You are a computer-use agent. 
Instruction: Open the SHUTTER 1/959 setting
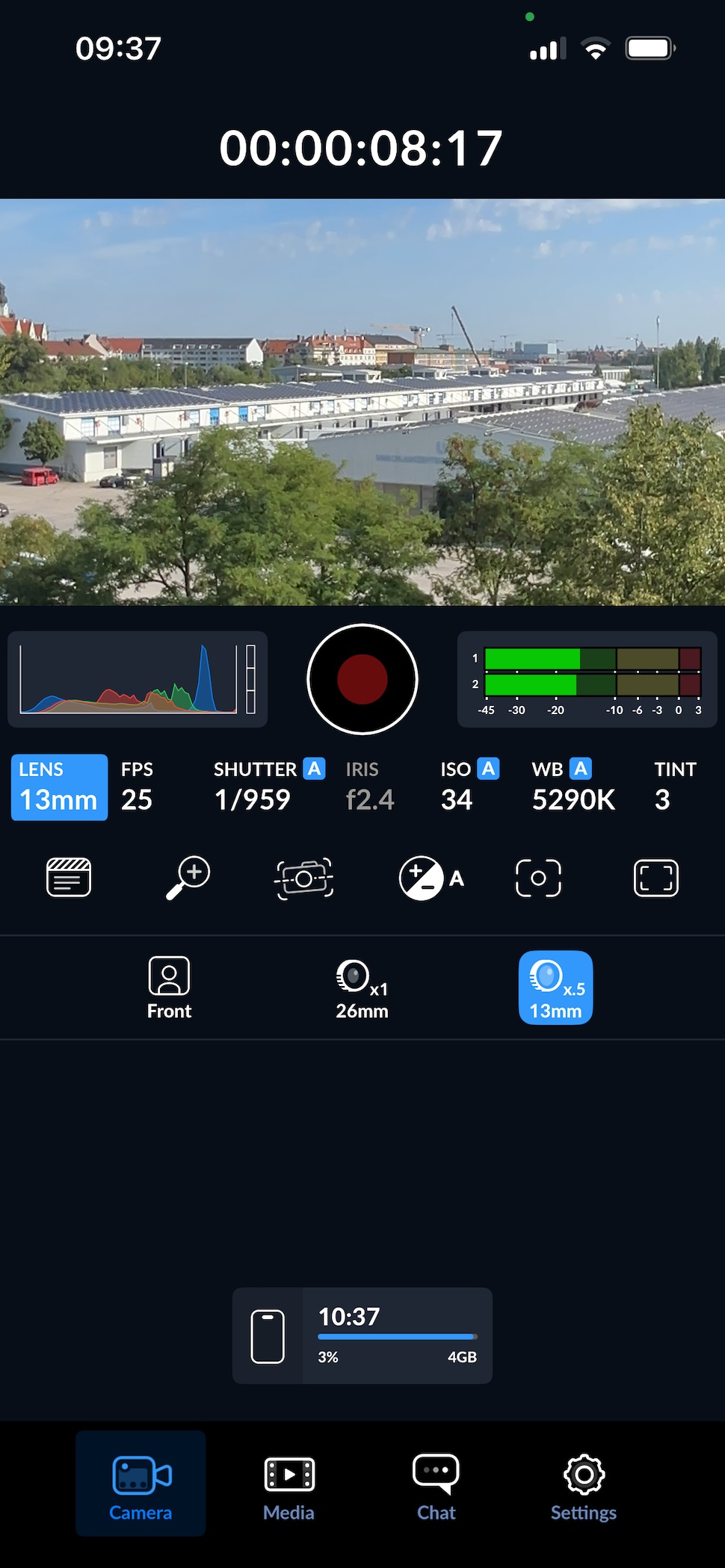pos(269,787)
